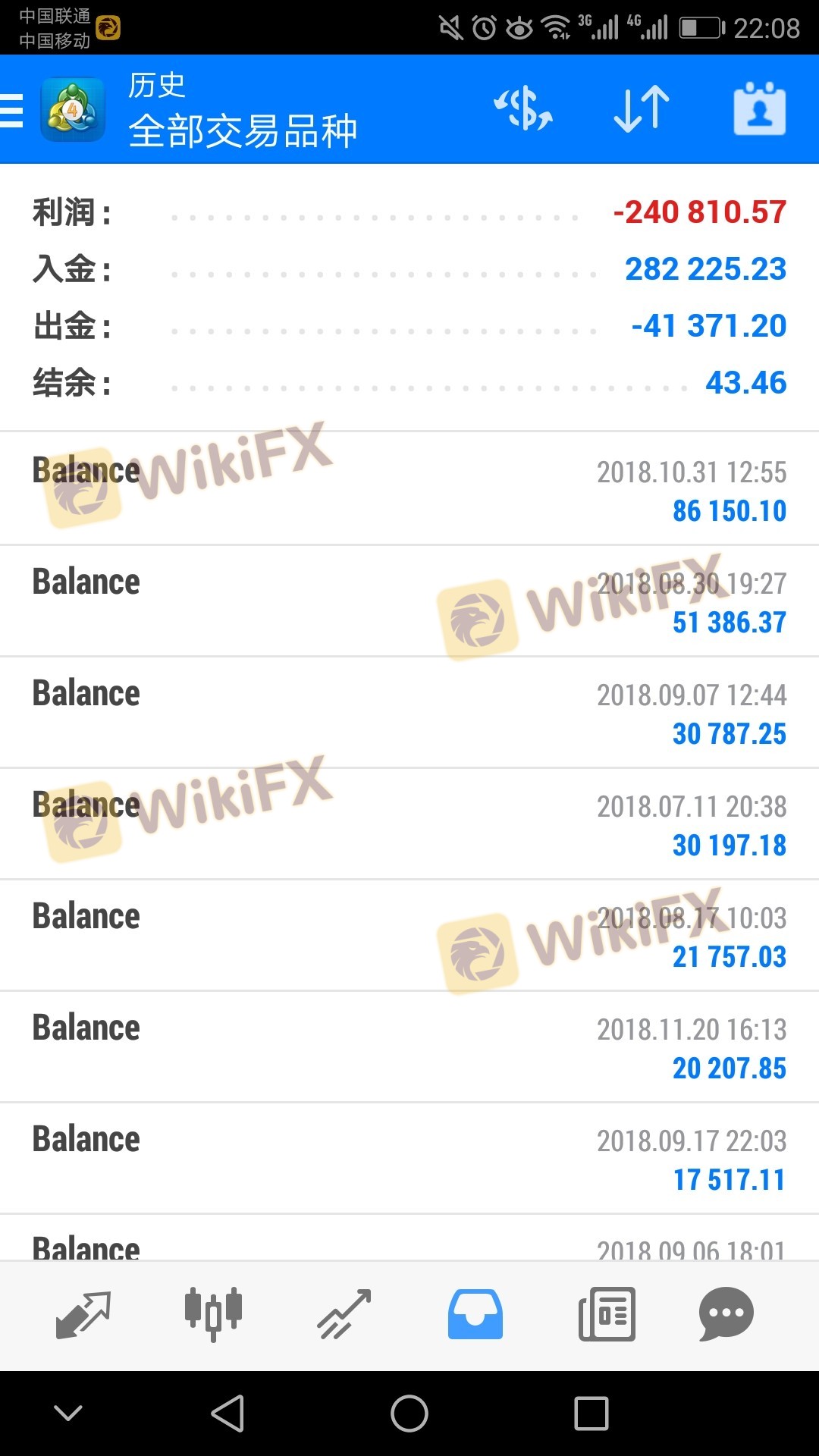Open the Balance entry of 20 207.85

point(409,1046)
